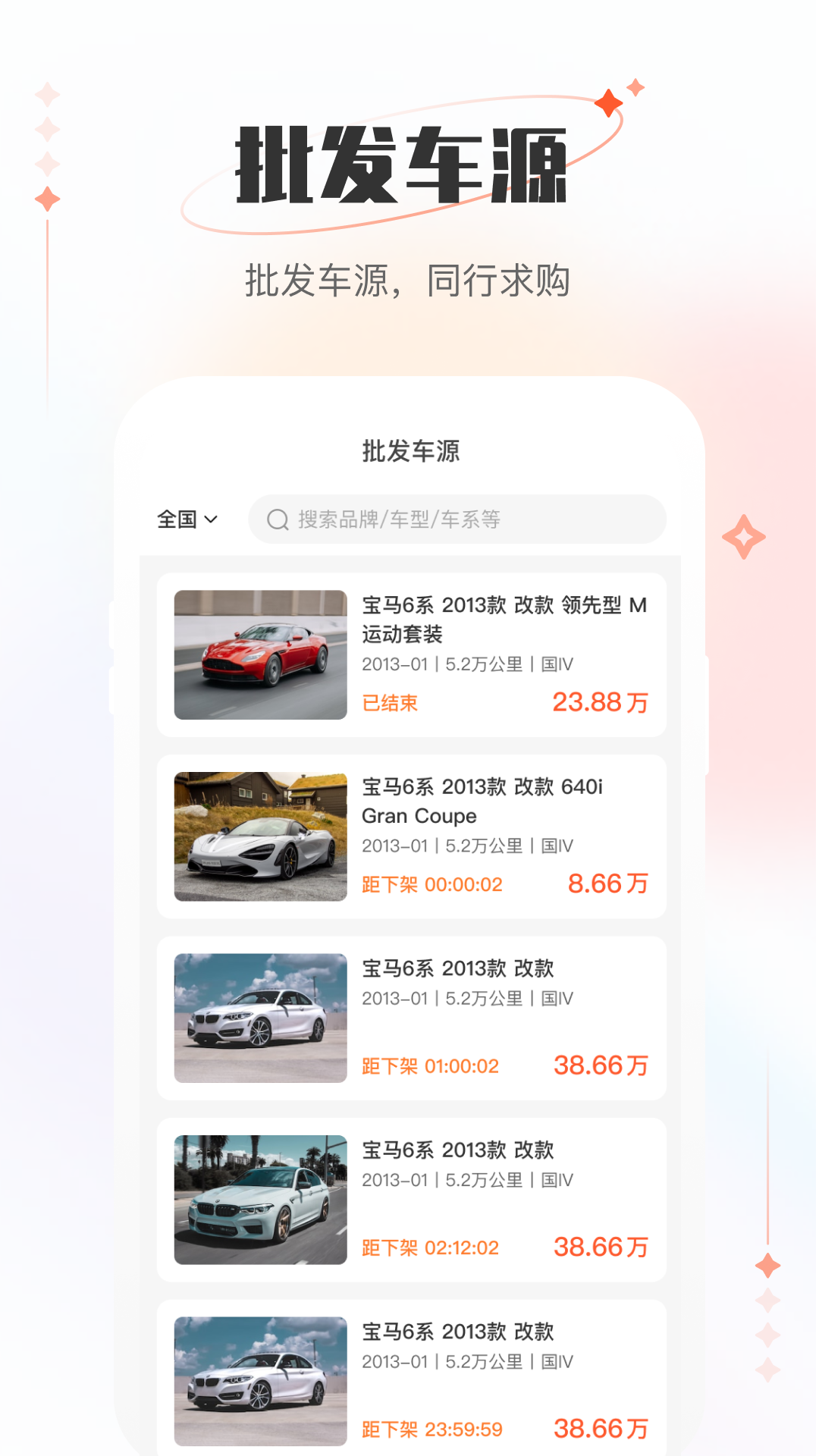Click the 23.88万 price of the first car
The width and height of the screenshot is (819, 1456).
(600, 703)
